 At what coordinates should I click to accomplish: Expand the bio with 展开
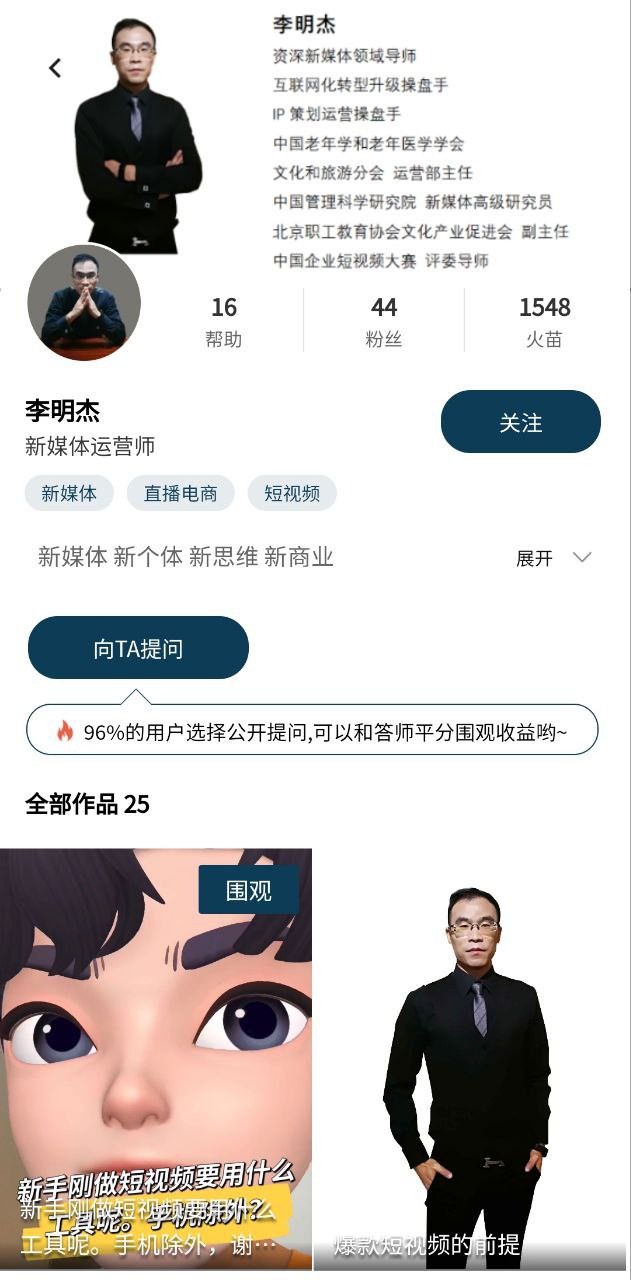click(x=553, y=558)
